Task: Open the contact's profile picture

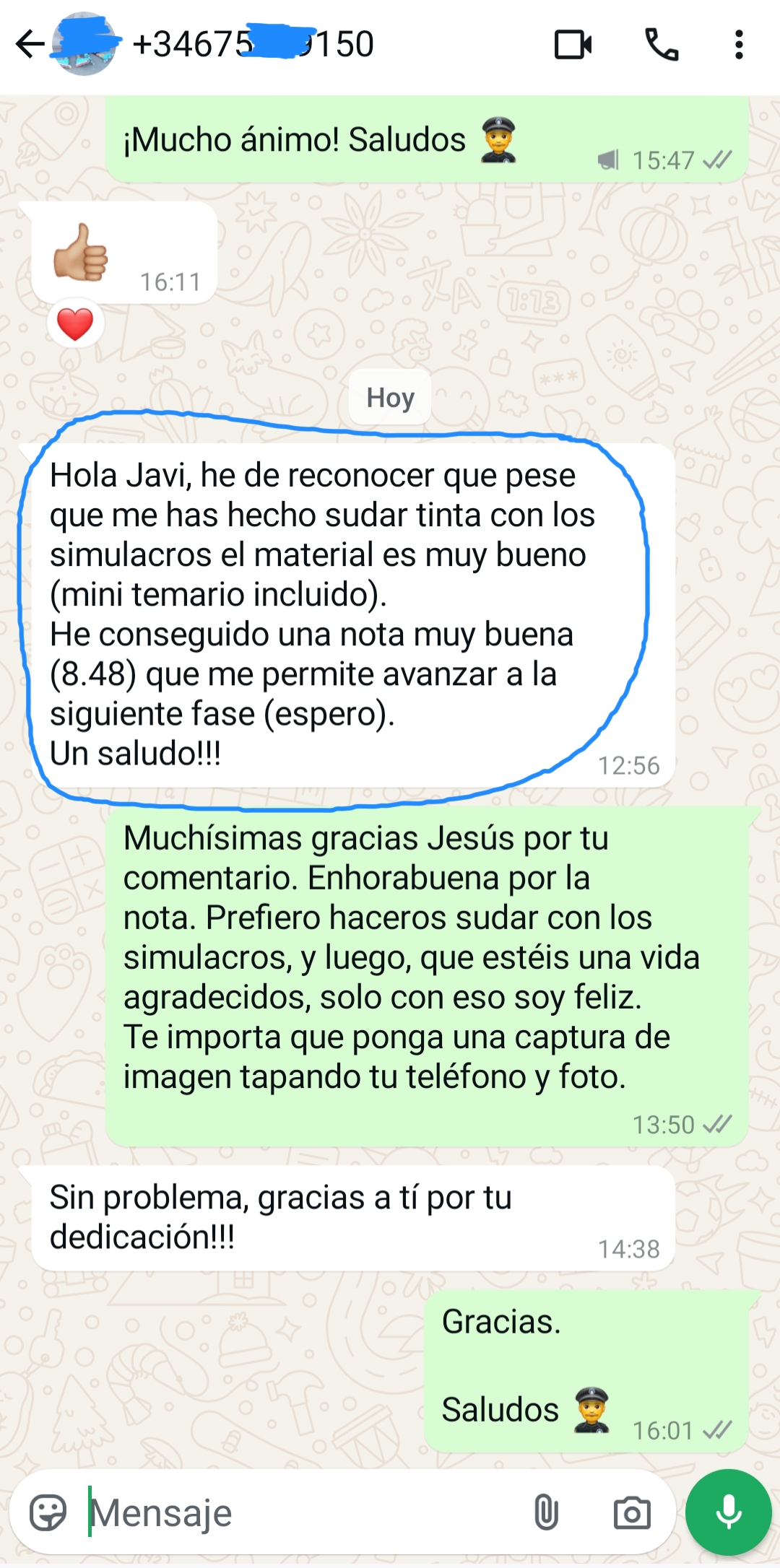Action: point(84,45)
